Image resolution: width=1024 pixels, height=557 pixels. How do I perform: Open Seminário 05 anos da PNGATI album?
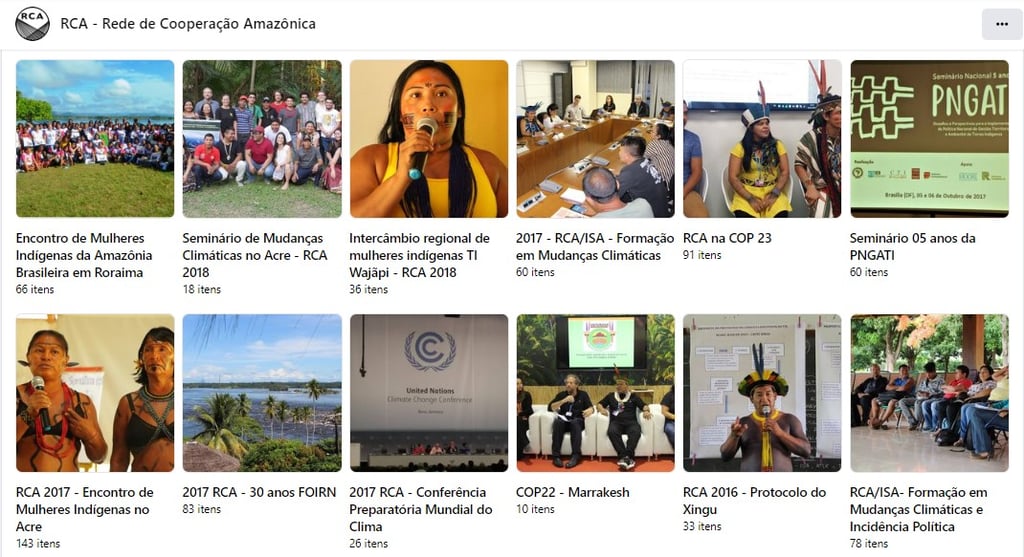click(929, 139)
